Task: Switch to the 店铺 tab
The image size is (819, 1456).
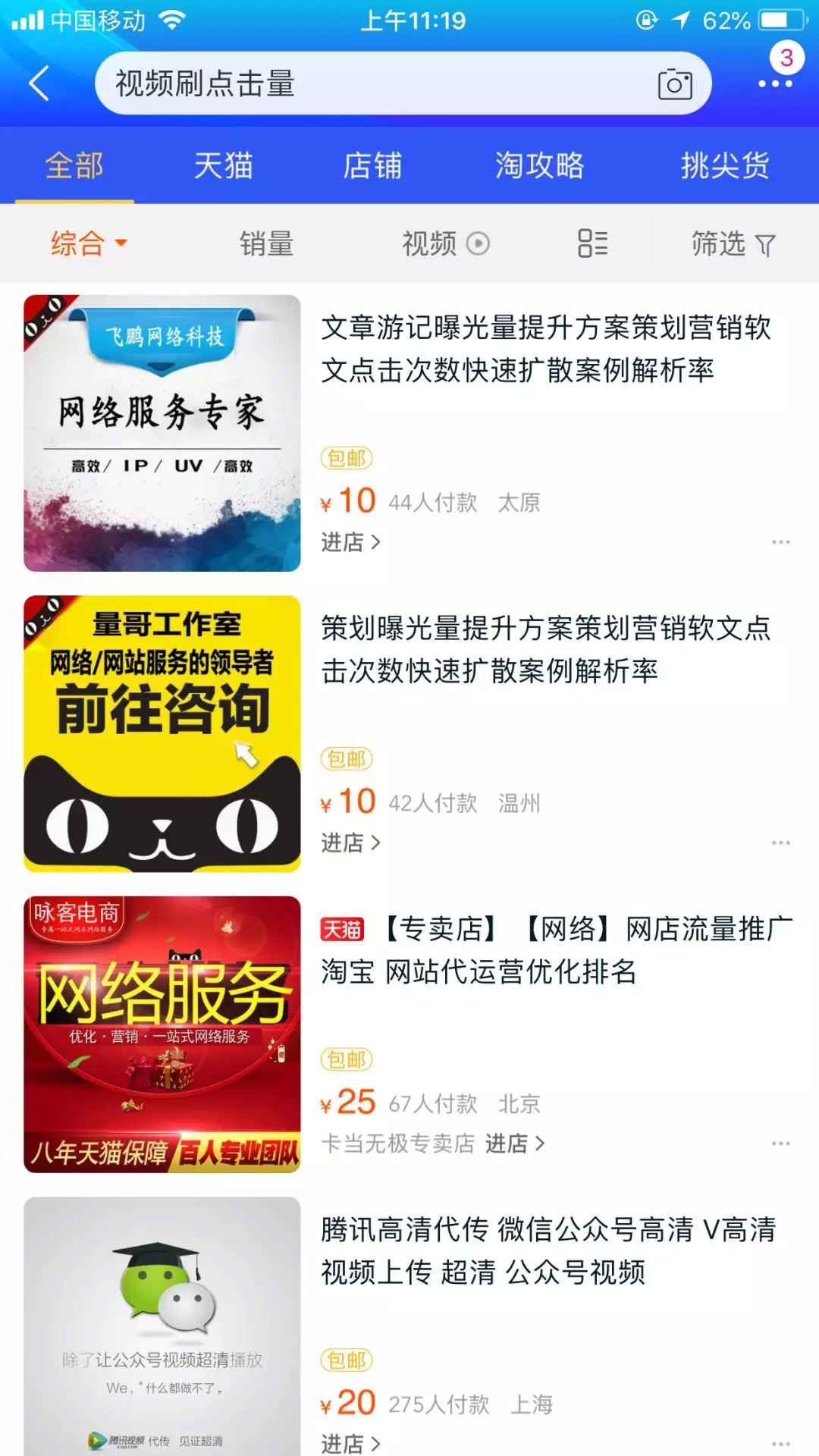Action: tap(372, 165)
